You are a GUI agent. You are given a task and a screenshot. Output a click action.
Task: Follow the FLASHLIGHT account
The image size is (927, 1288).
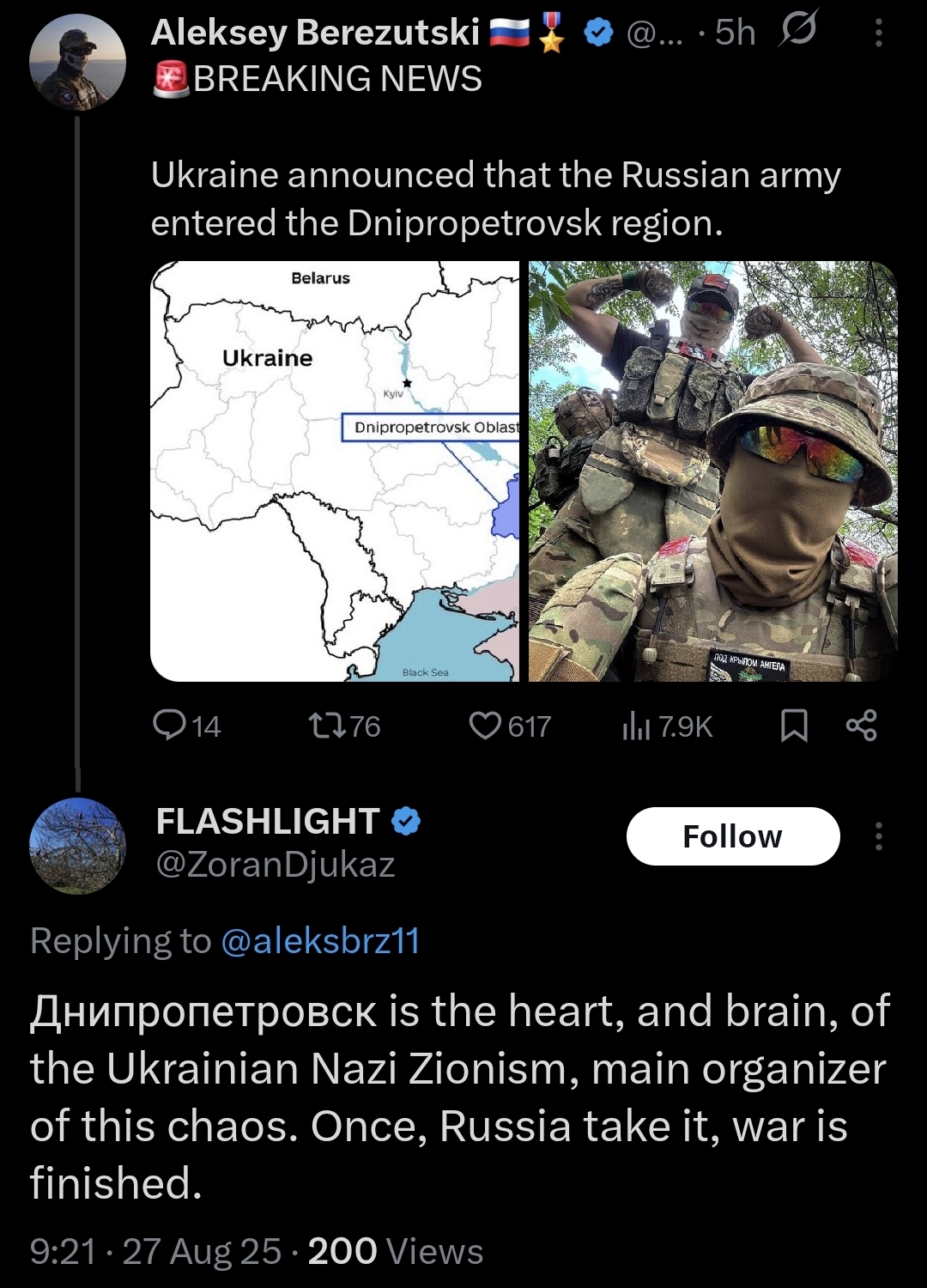pos(732,836)
